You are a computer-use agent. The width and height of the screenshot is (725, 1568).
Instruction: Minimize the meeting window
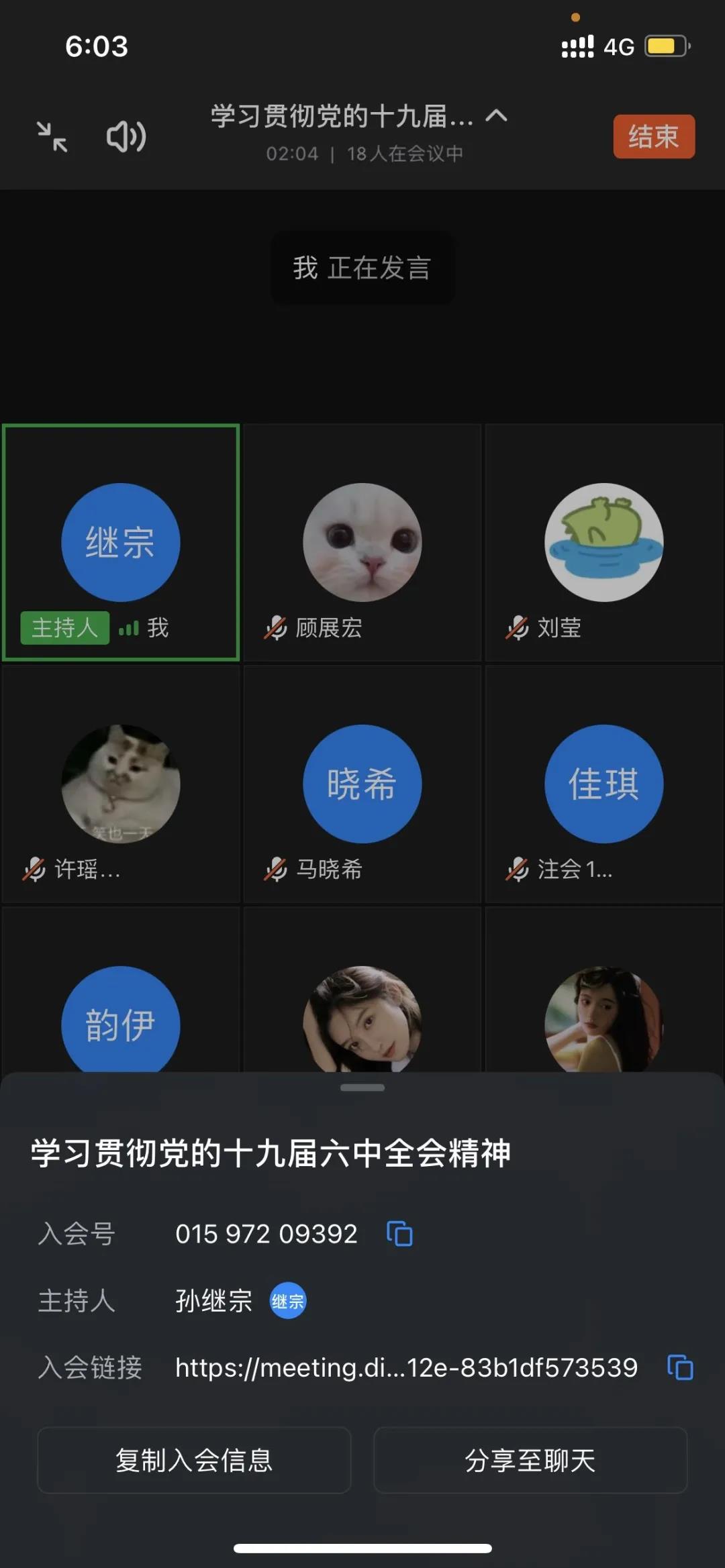click(x=52, y=136)
